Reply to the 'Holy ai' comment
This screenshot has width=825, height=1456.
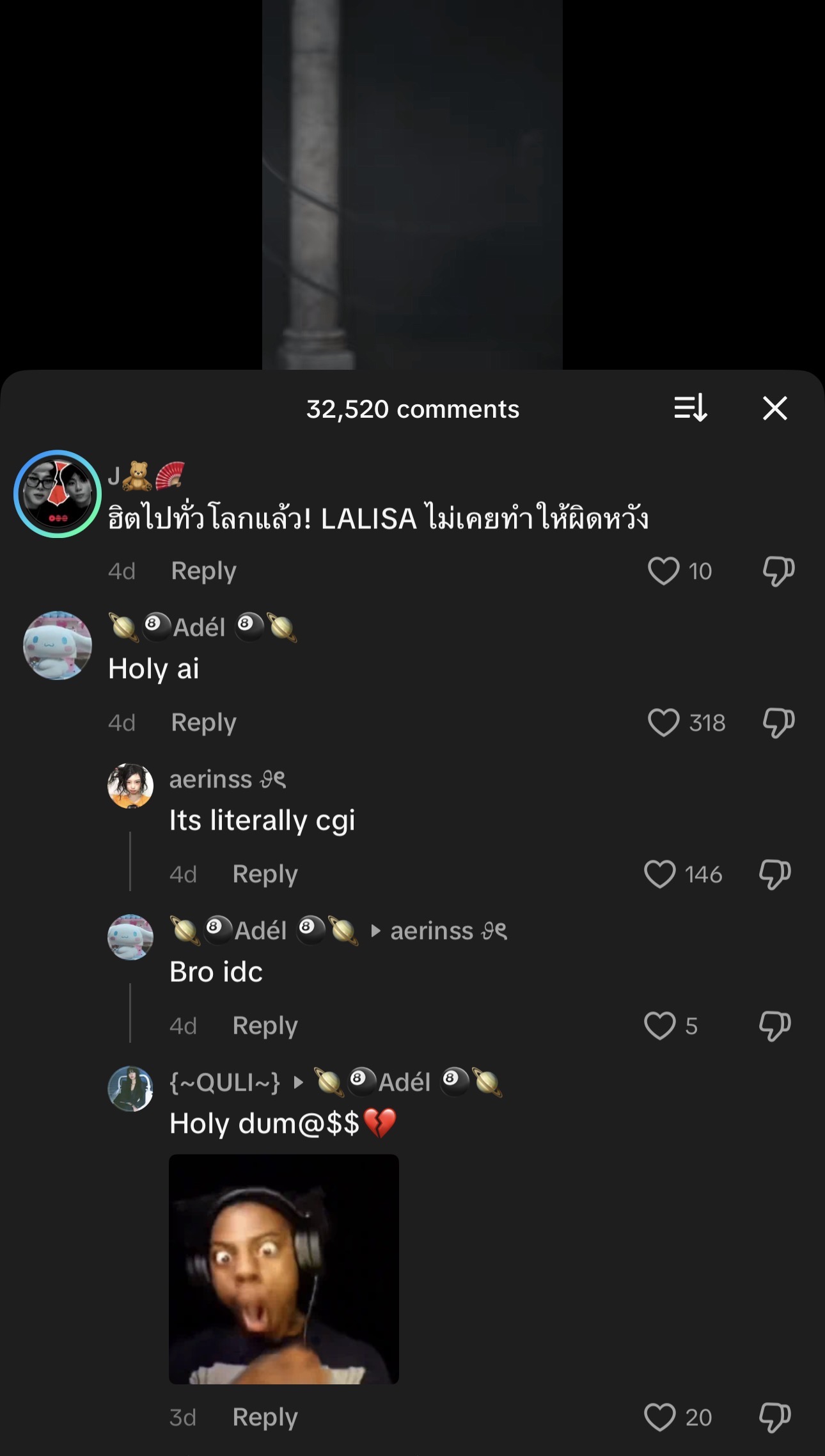tap(203, 723)
